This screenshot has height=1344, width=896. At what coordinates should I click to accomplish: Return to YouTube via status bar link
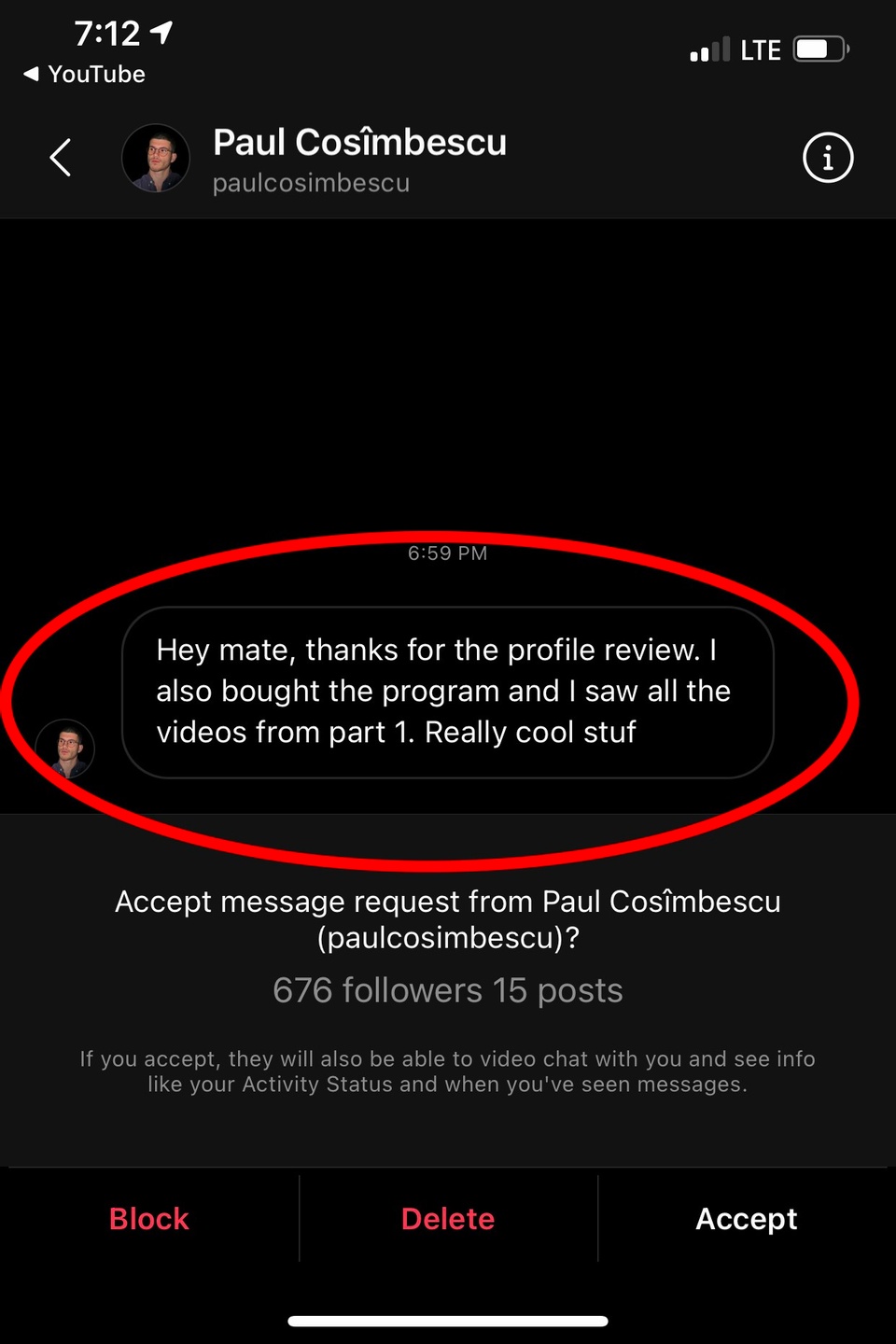pos(84,74)
